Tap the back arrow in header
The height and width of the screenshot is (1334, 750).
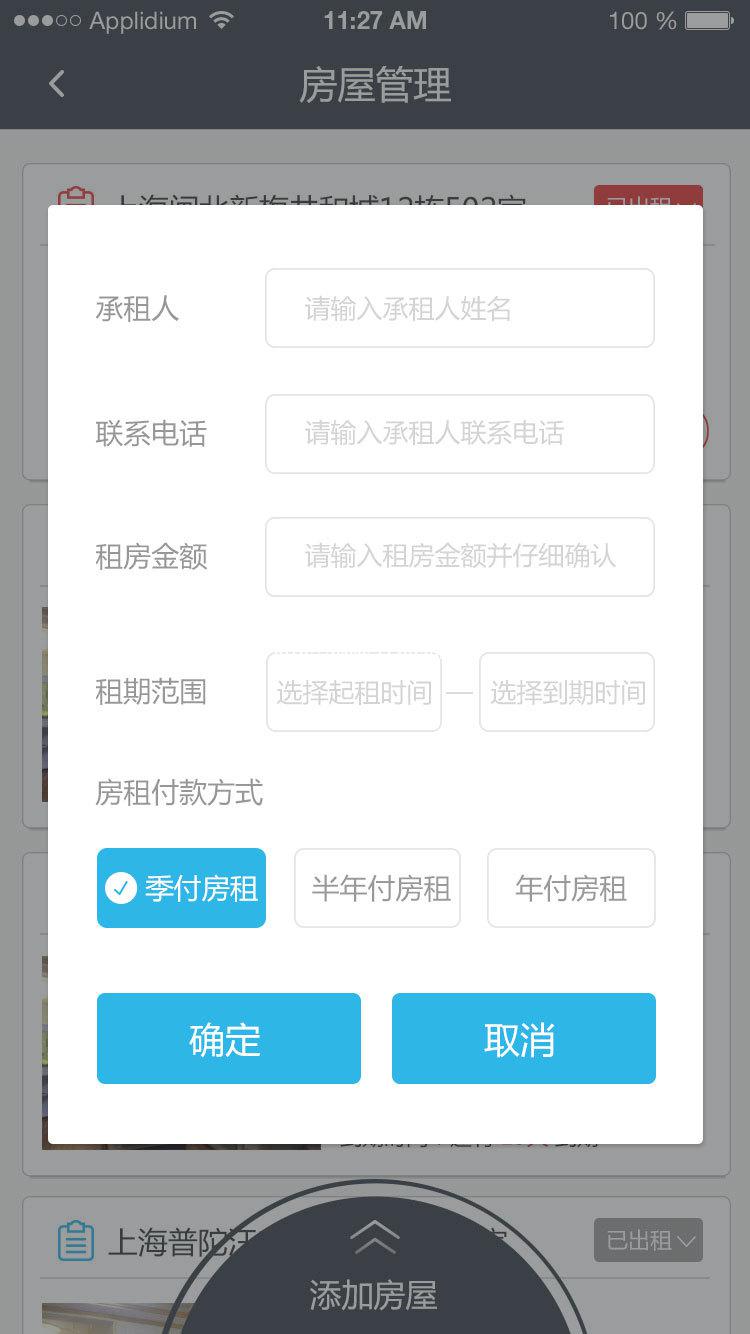pyautogui.click(x=57, y=84)
